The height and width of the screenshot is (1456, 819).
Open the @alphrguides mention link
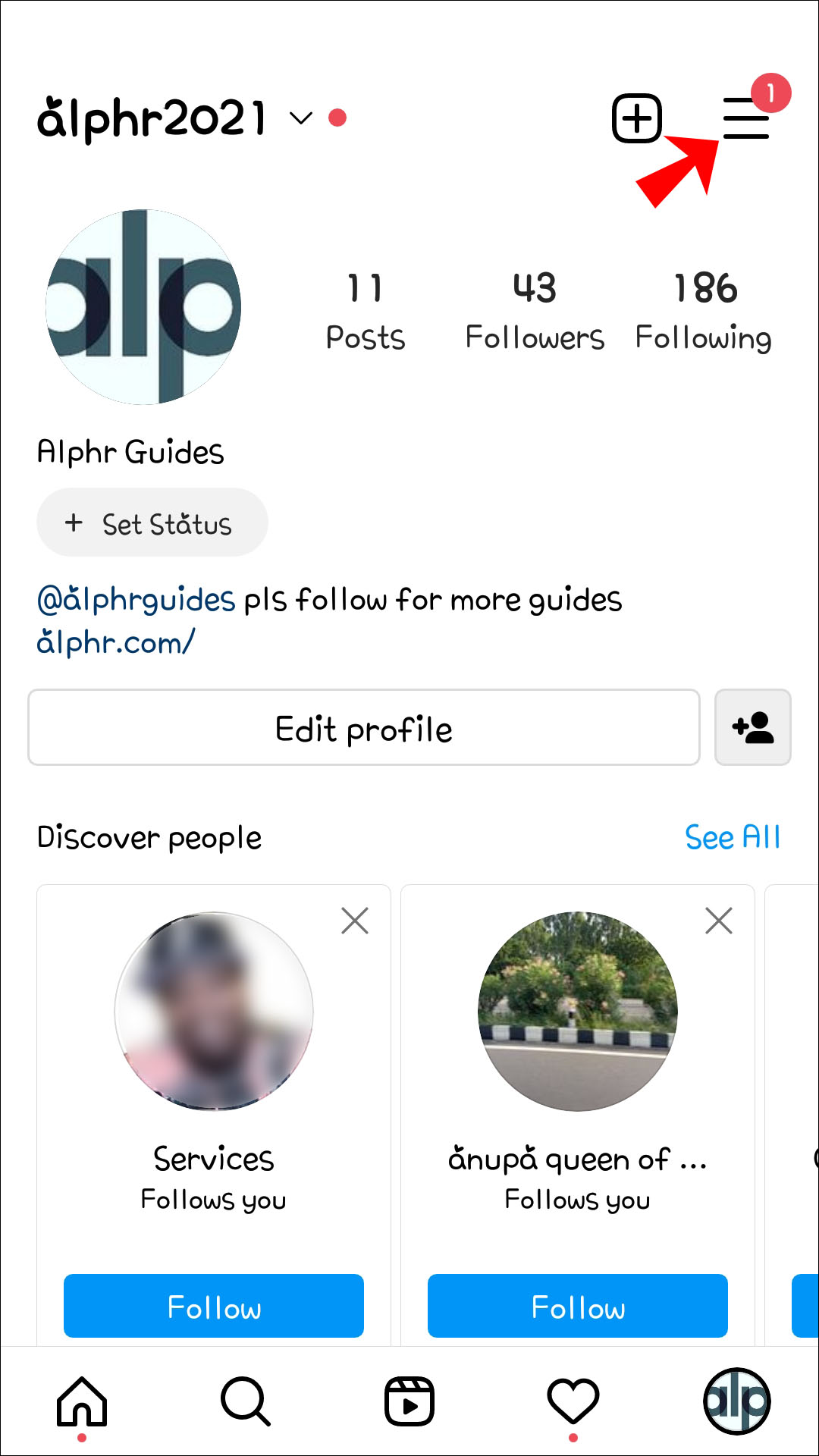(x=136, y=600)
